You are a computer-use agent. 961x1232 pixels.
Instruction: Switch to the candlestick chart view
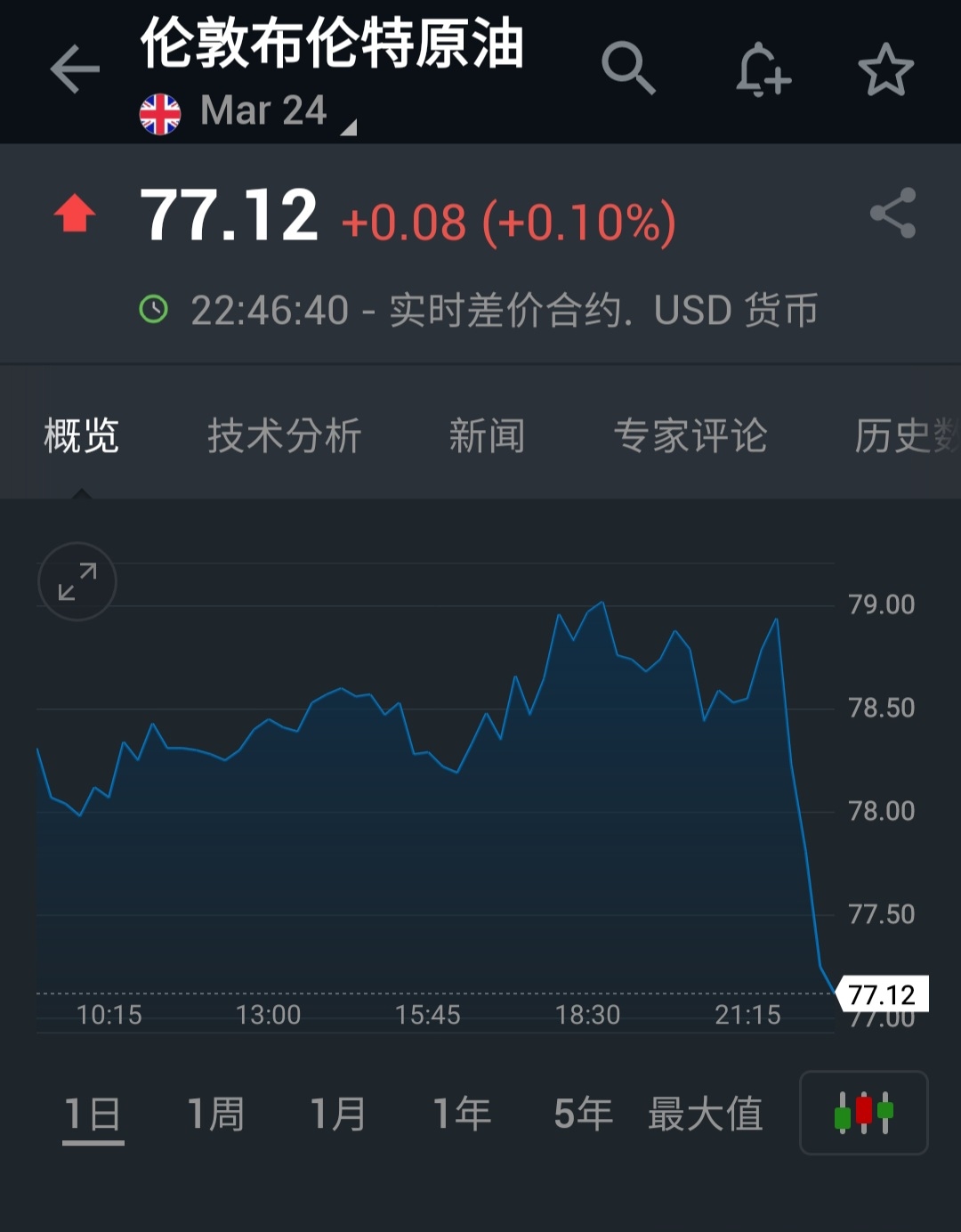[x=863, y=1113]
